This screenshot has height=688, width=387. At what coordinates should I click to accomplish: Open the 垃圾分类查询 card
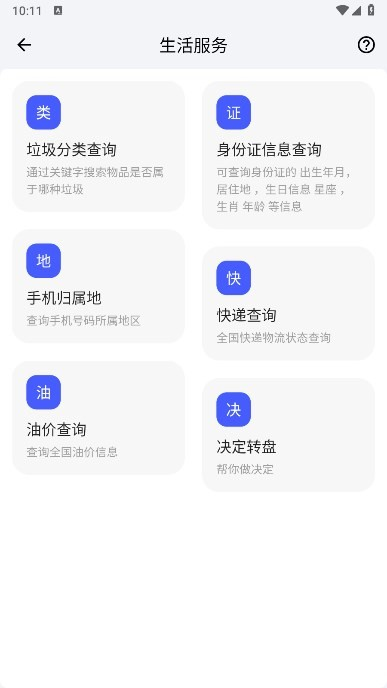(98, 147)
